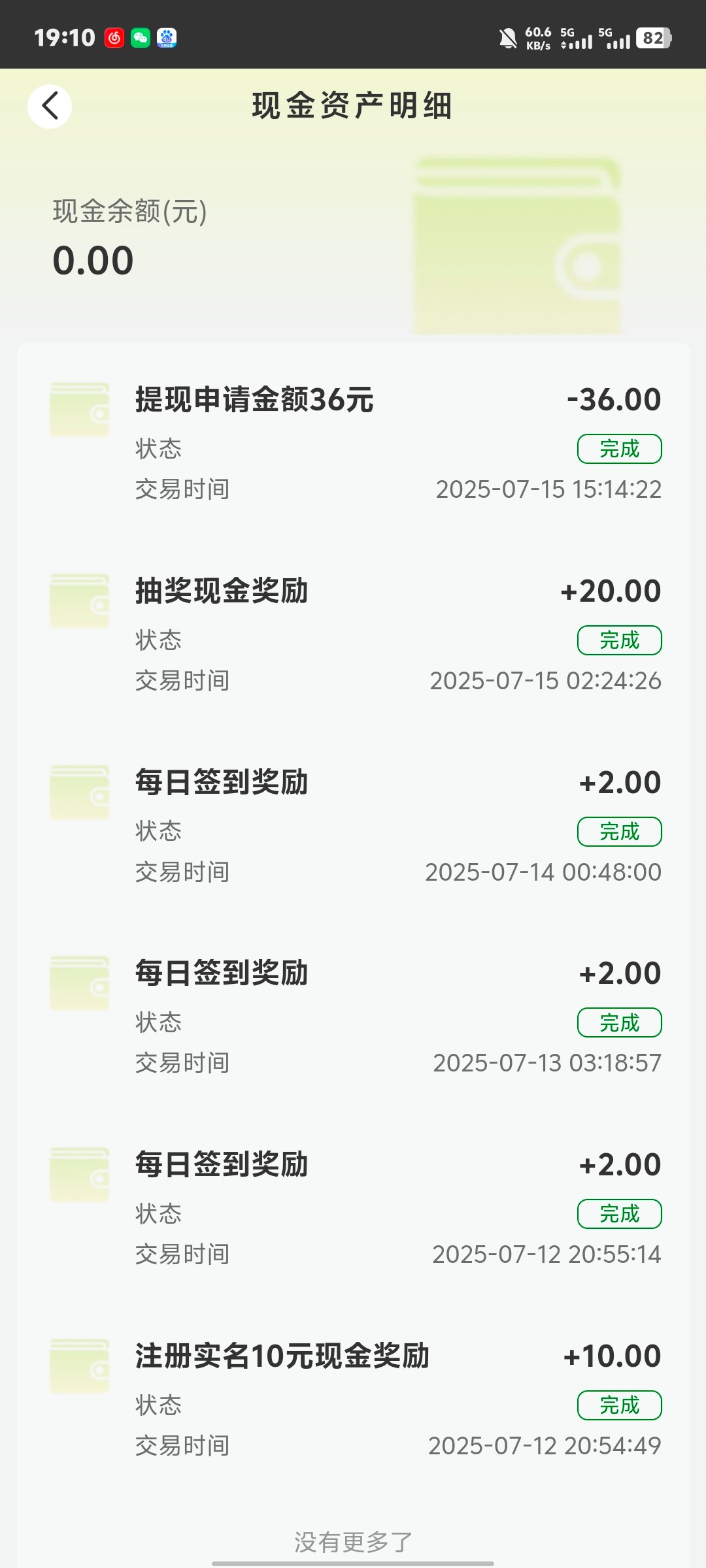Go back from the 现金资产明细 page
Viewport: 706px width, 1568px height.
point(50,106)
